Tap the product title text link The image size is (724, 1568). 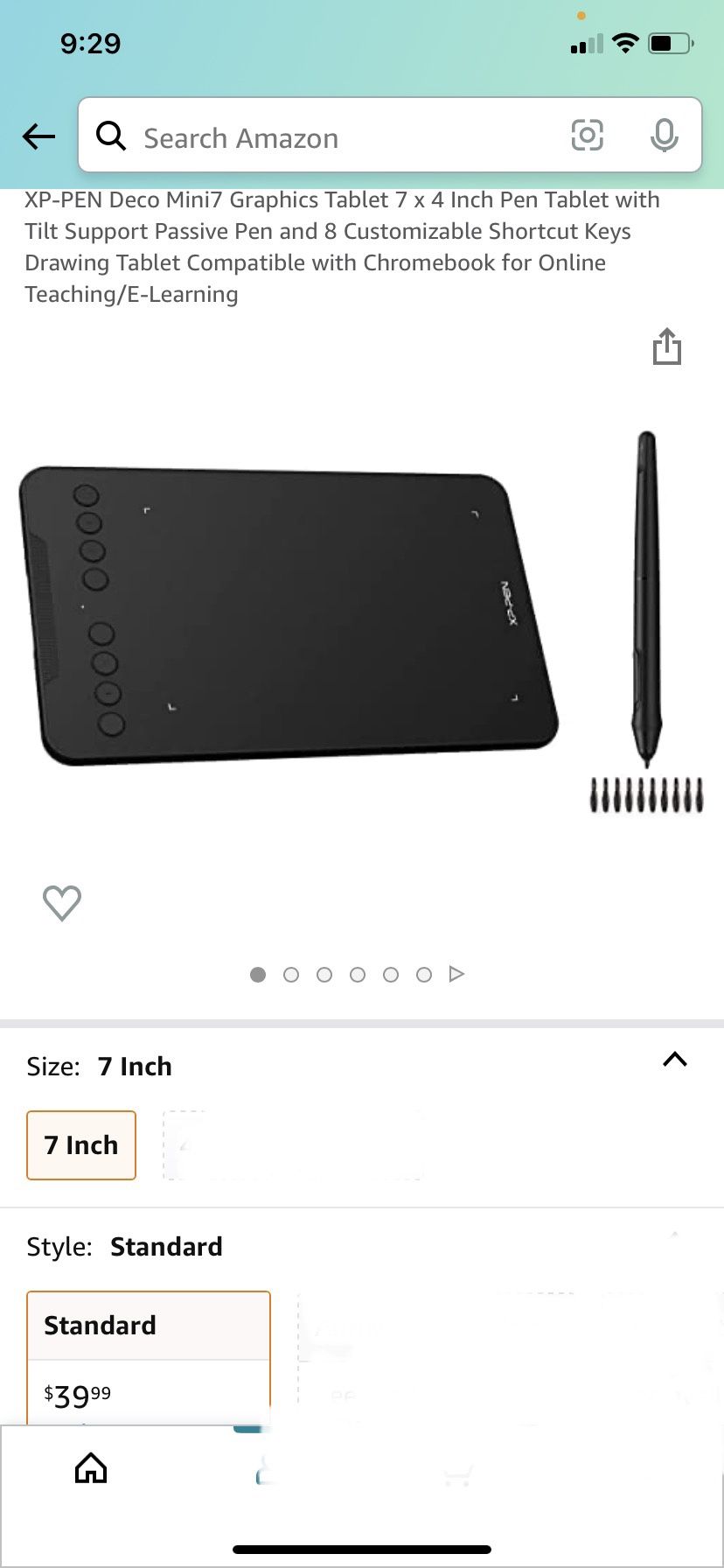click(341, 247)
